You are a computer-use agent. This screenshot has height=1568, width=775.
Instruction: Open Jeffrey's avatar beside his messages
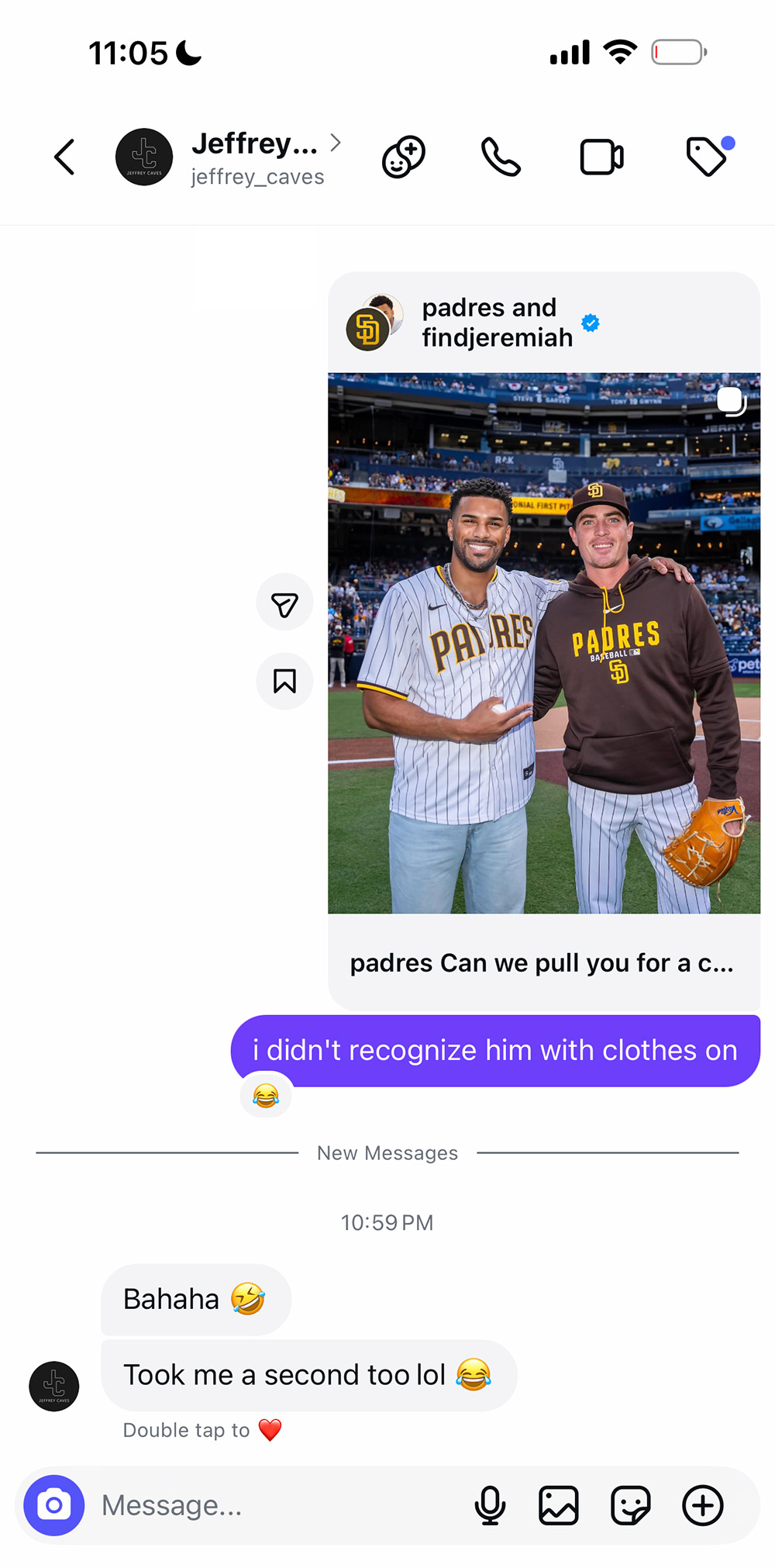(54, 1386)
